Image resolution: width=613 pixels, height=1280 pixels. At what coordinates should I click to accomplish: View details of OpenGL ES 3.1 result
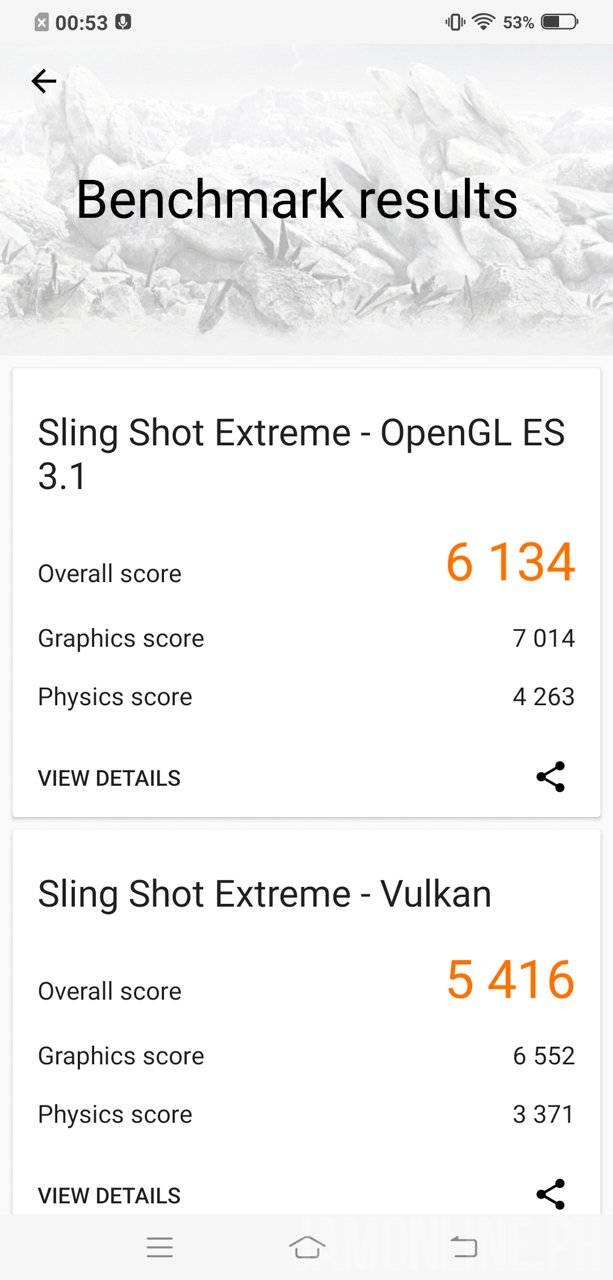[x=109, y=778]
